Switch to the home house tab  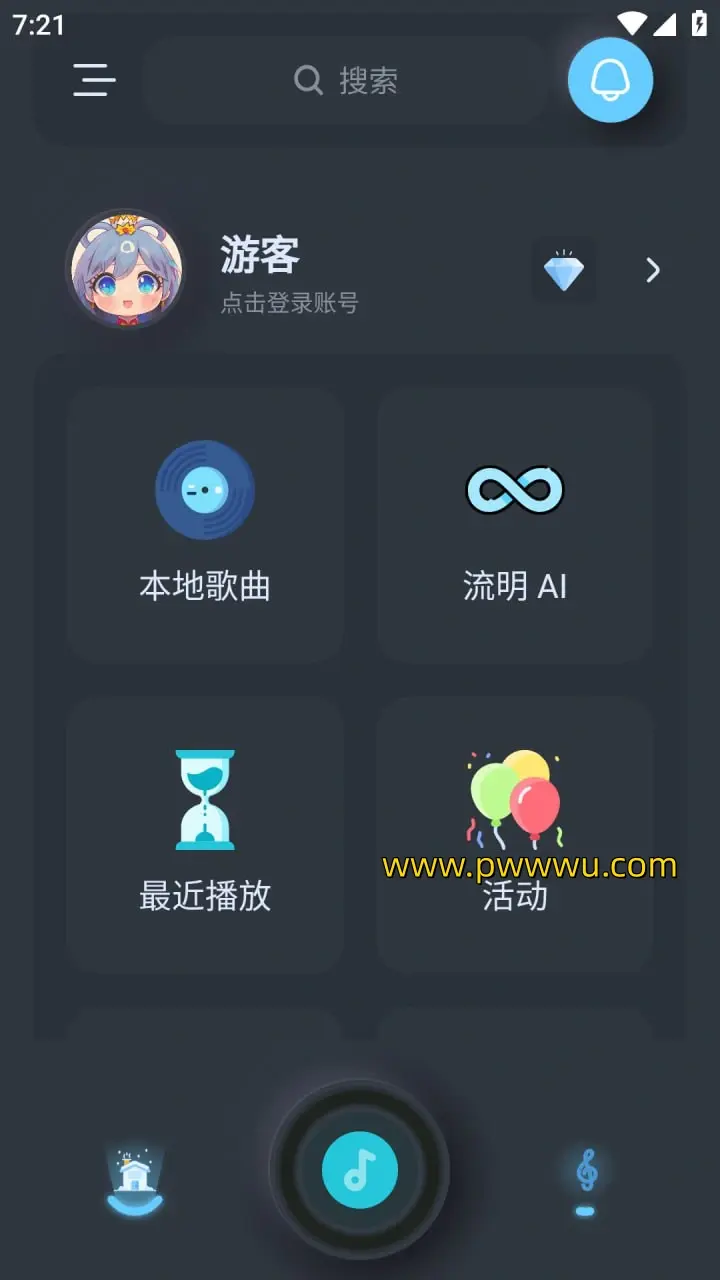[x=135, y=1180]
